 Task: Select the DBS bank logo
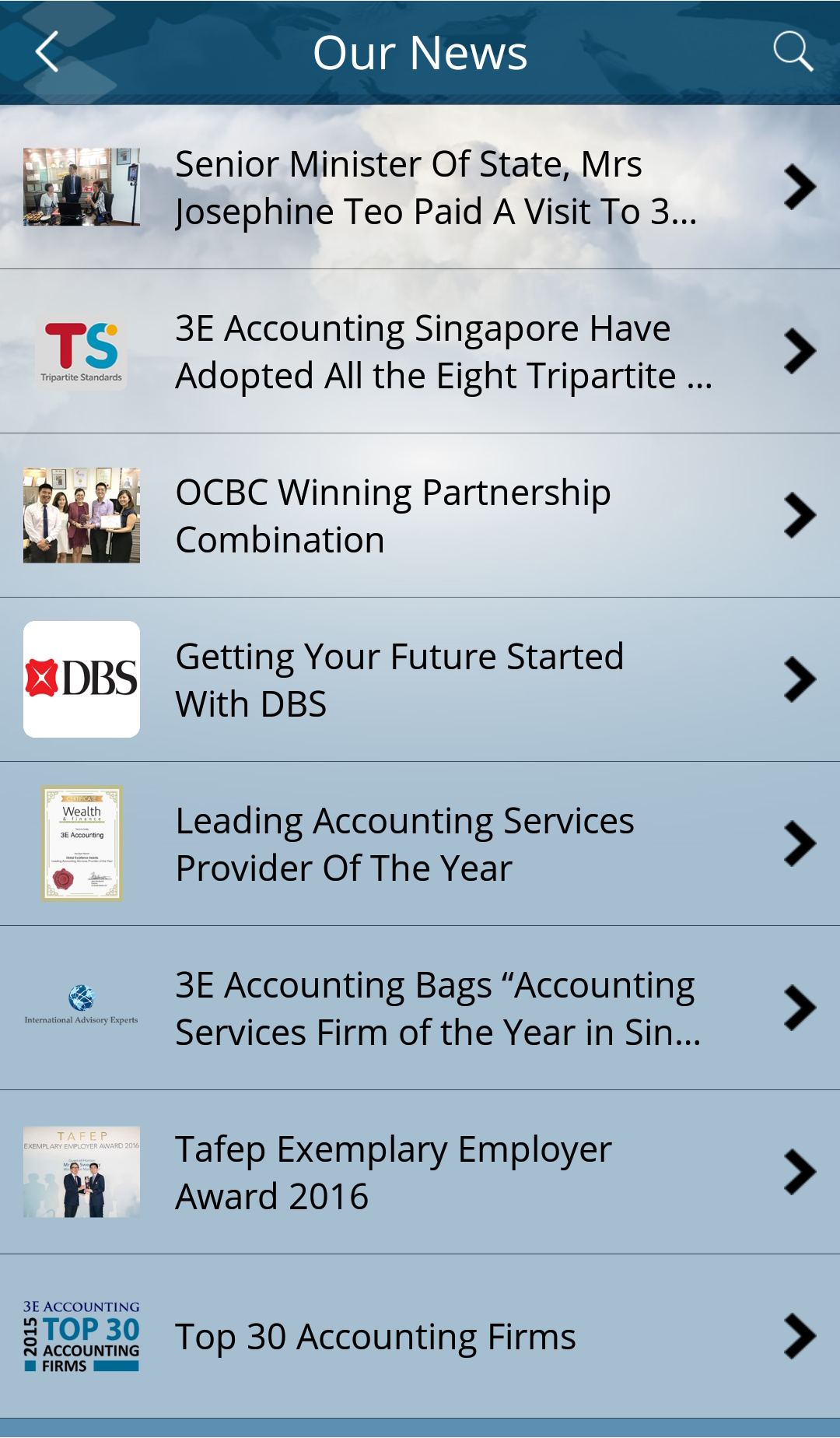click(x=81, y=679)
